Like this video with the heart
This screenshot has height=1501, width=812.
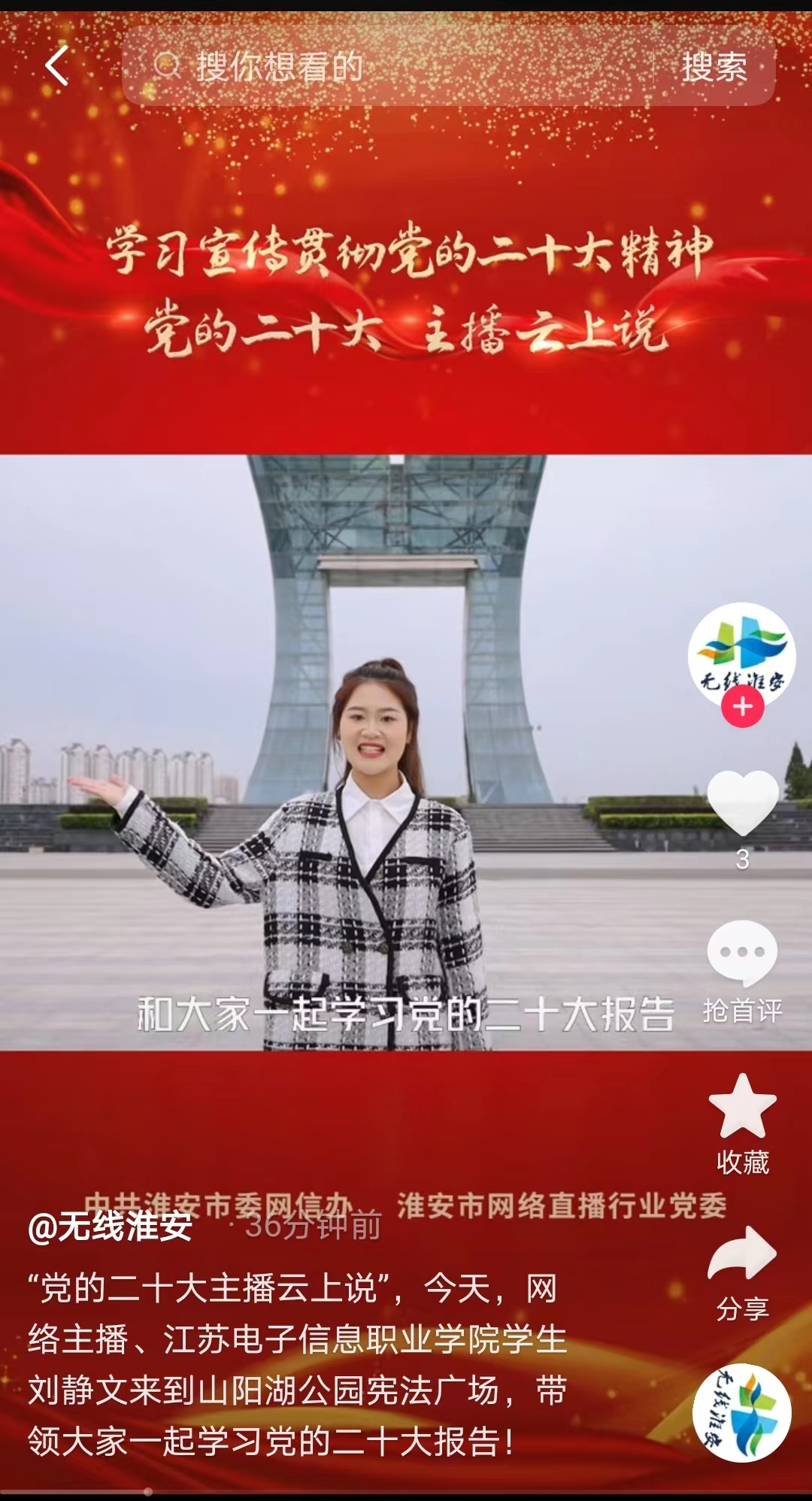(x=742, y=803)
